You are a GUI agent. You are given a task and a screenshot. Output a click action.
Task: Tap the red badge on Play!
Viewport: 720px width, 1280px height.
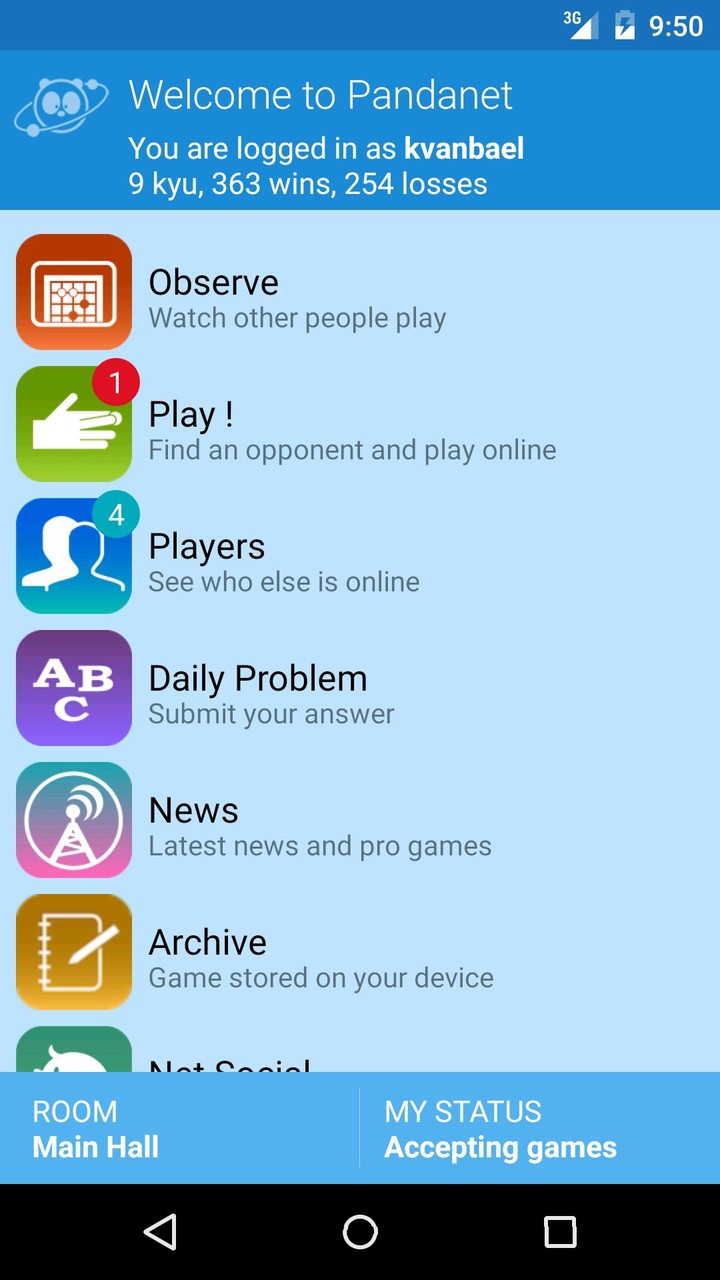pos(118,382)
